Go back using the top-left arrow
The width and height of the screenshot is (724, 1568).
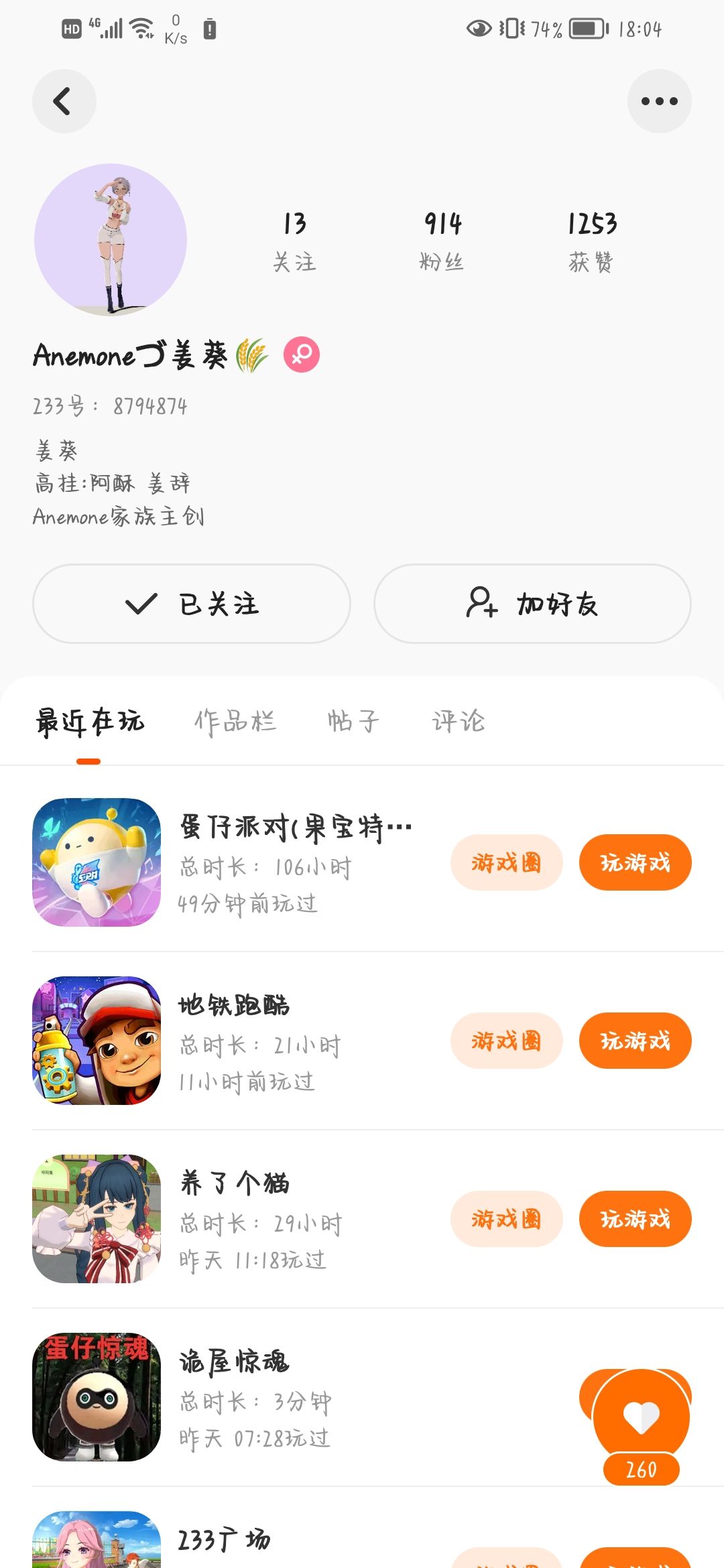click(64, 101)
